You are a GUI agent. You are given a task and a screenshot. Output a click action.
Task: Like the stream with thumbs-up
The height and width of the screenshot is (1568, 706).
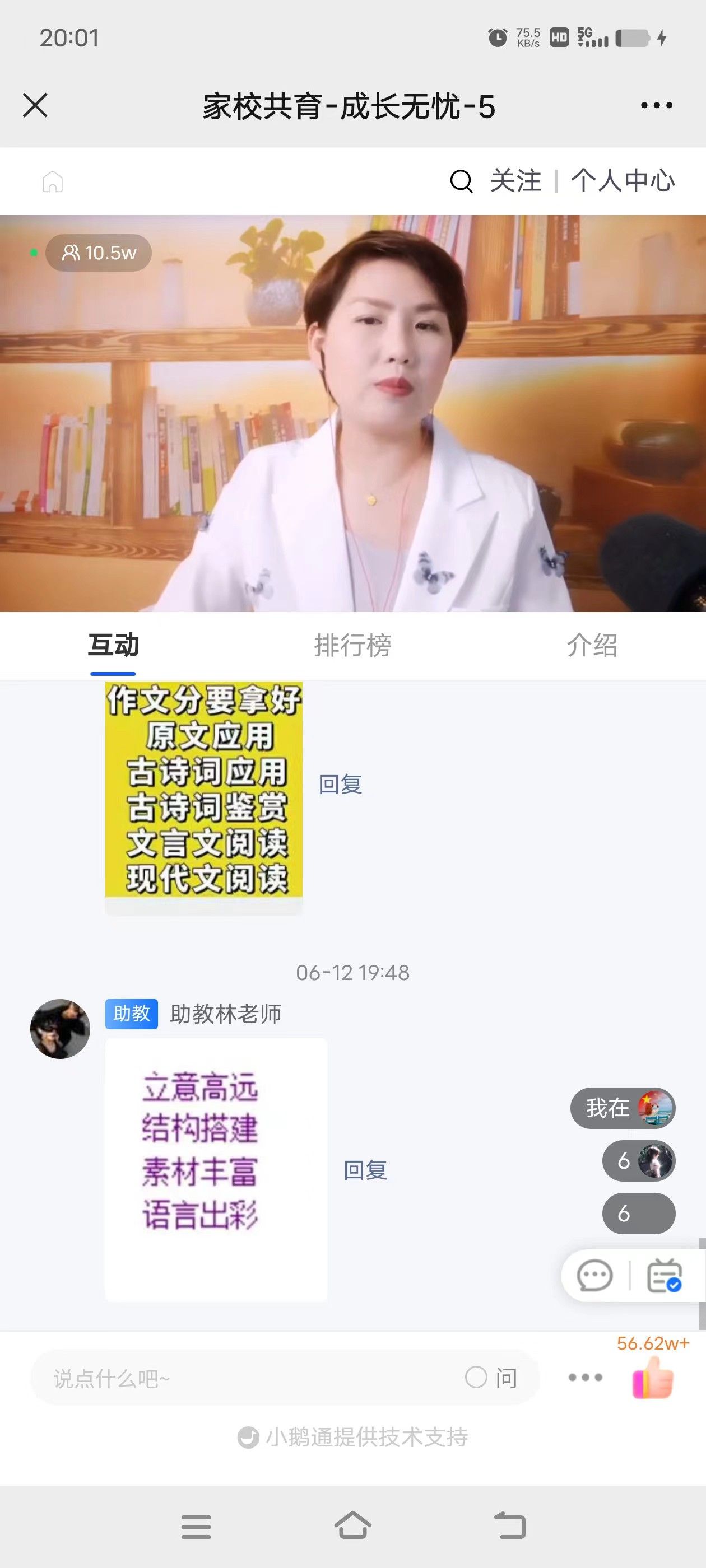coord(652,1379)
